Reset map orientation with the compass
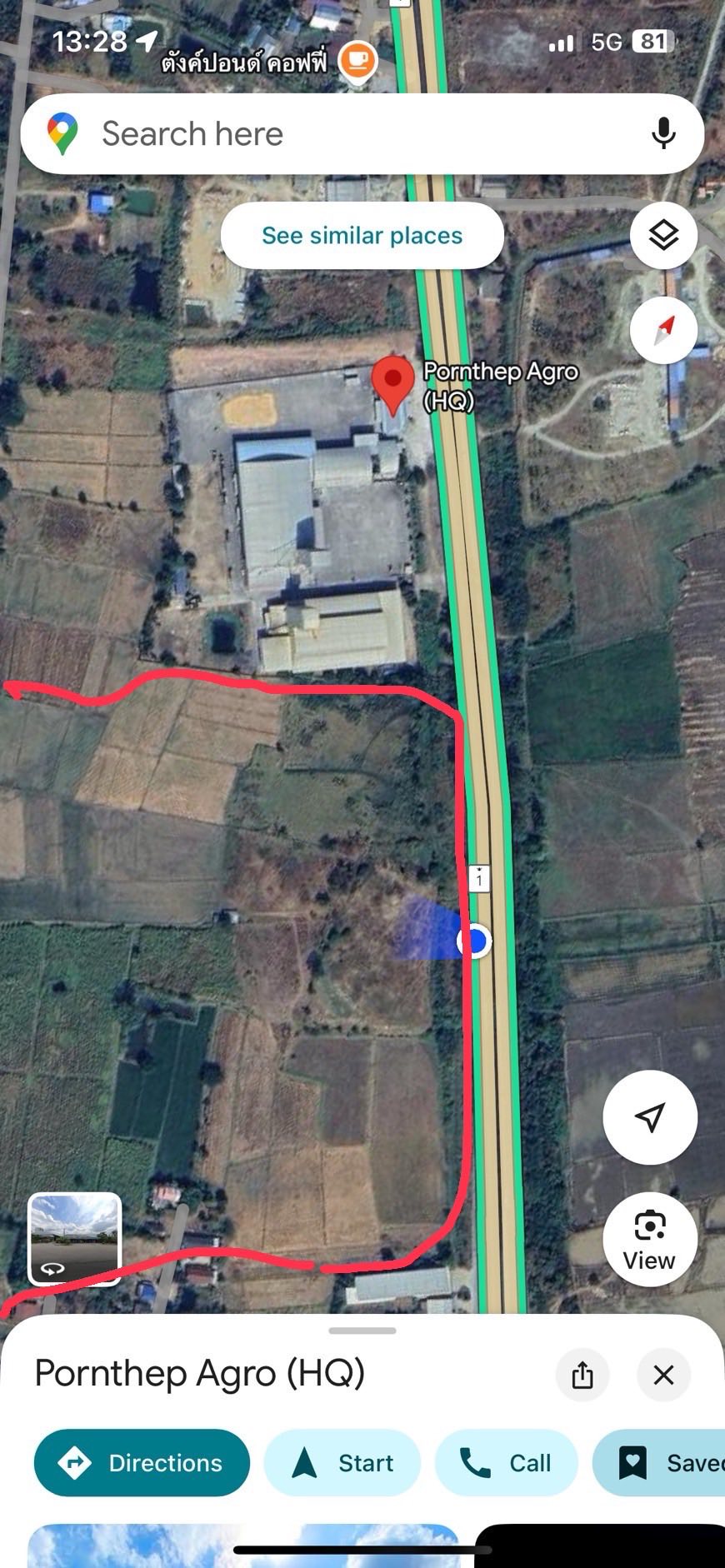Image resolution: width=725 pixels, height=1568 pixels. (663, 331)
